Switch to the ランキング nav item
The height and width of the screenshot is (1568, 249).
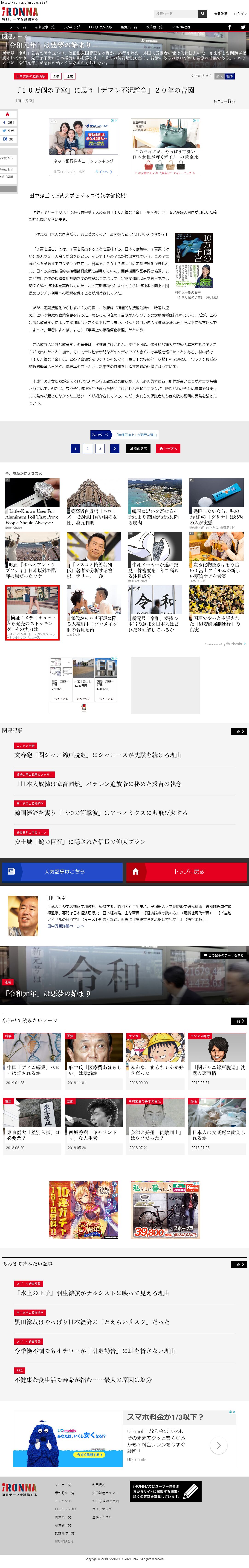72,27
